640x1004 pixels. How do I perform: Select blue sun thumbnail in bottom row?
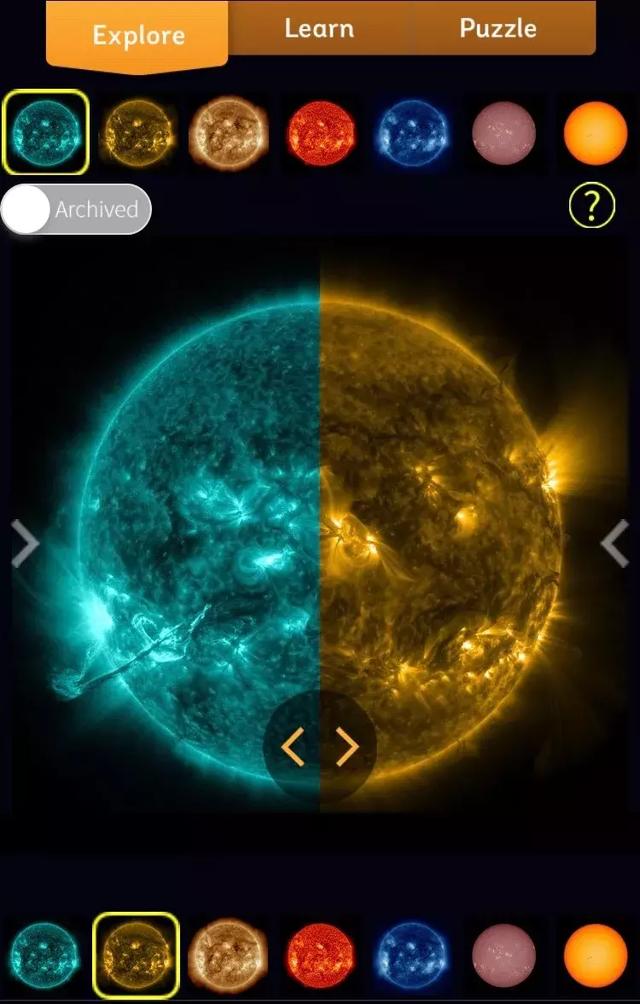pos(412,955)
